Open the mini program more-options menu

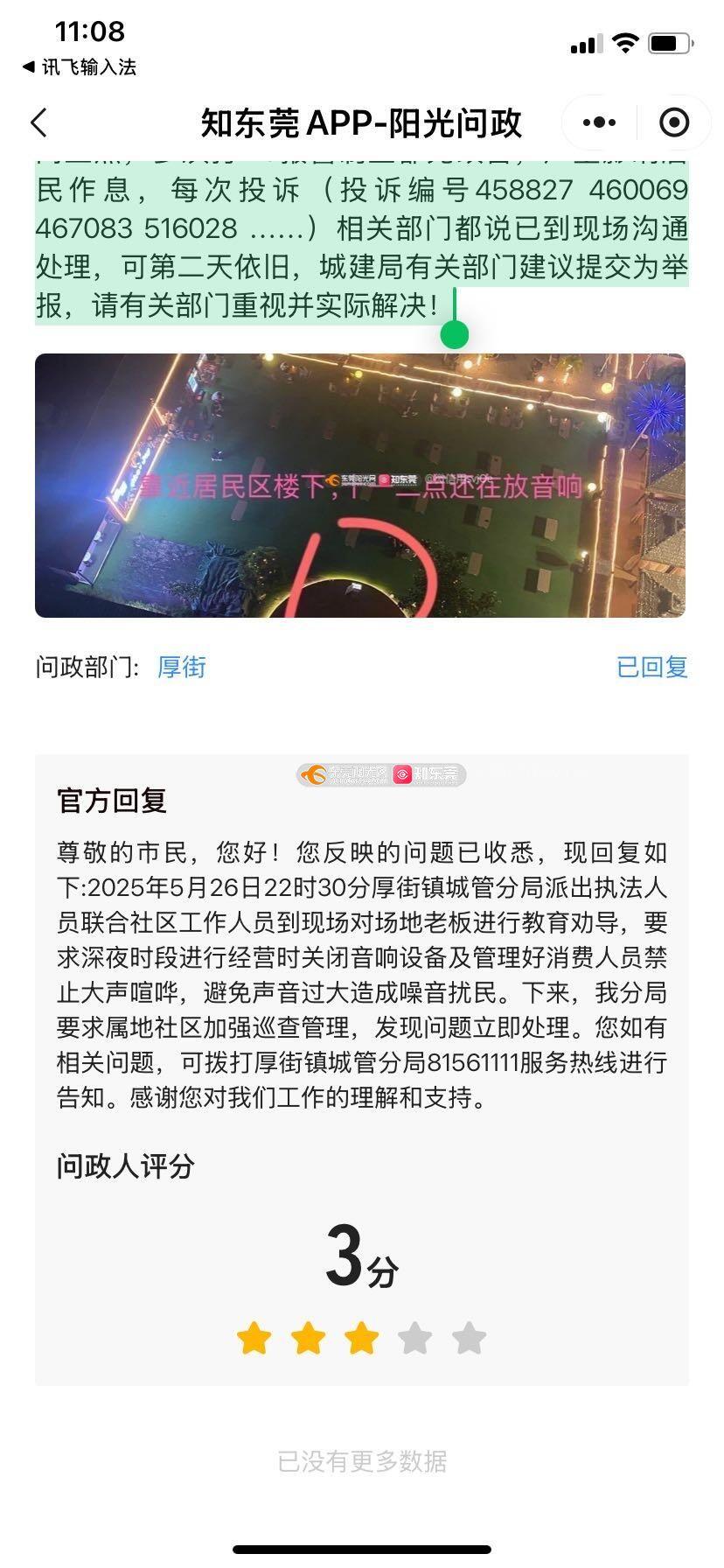[x=599, y=123]
